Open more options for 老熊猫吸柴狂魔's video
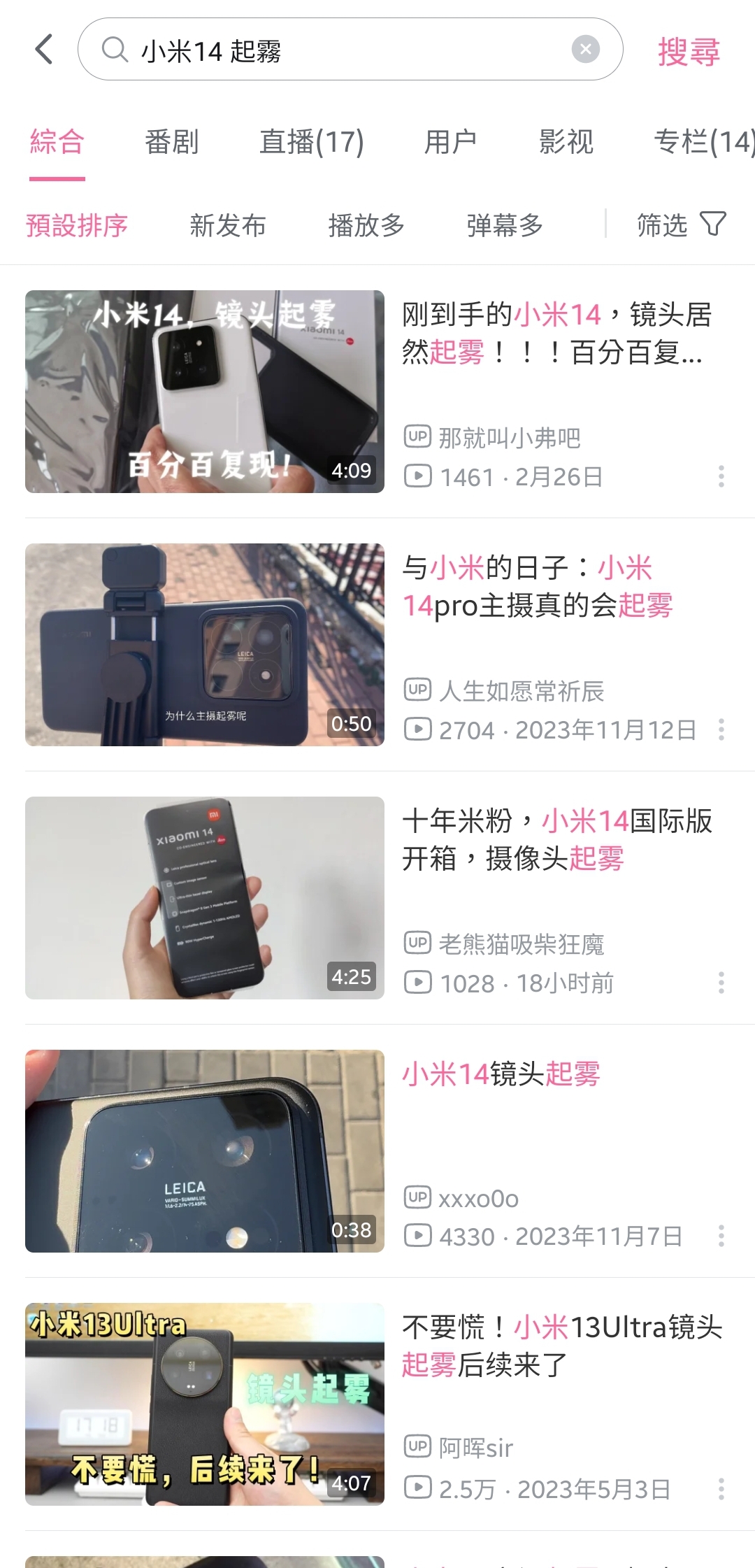The height and width of the screenshot is (1568, 755). [721, 983]
